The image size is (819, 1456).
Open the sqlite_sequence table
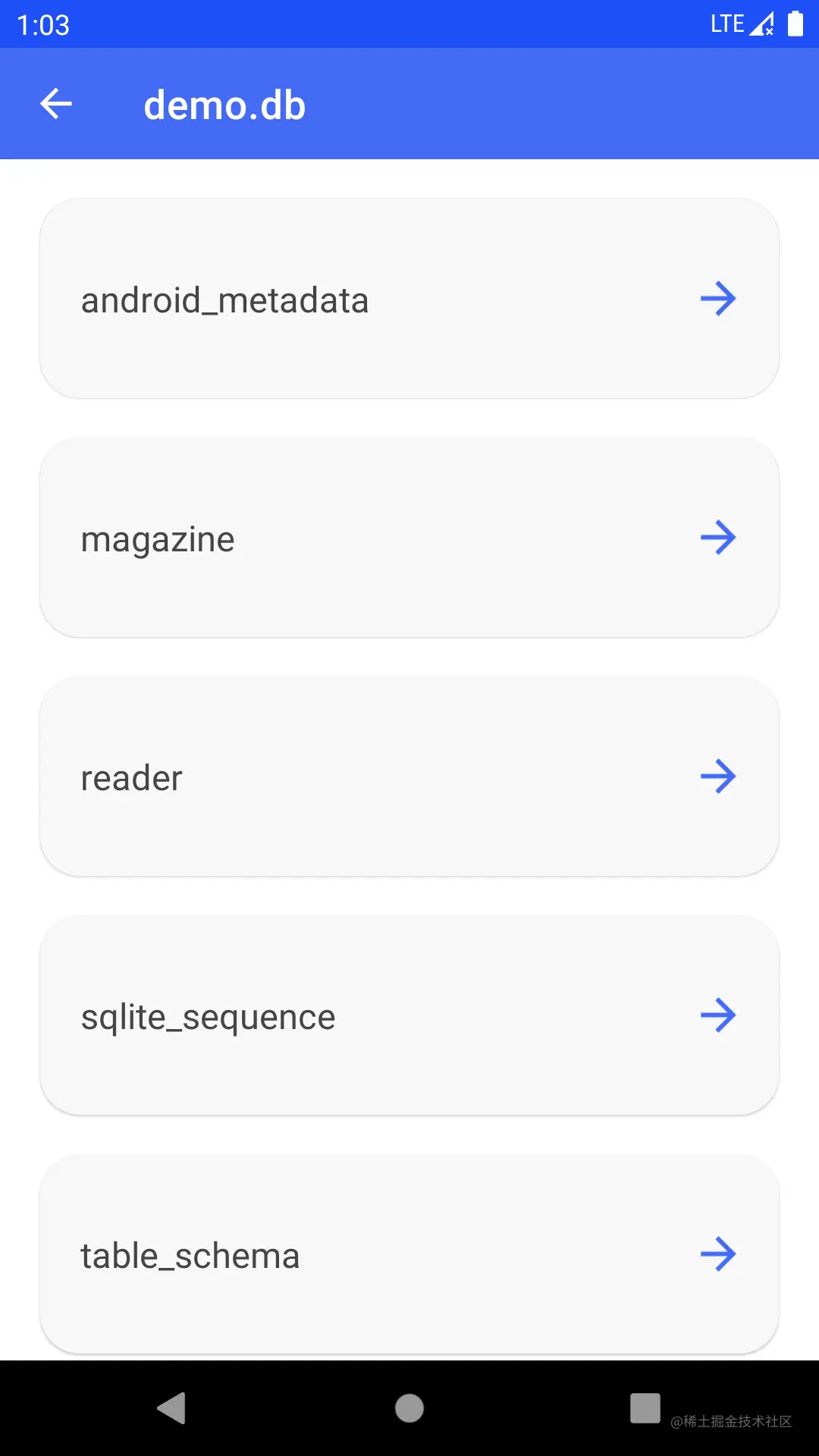click(409, 1015)
